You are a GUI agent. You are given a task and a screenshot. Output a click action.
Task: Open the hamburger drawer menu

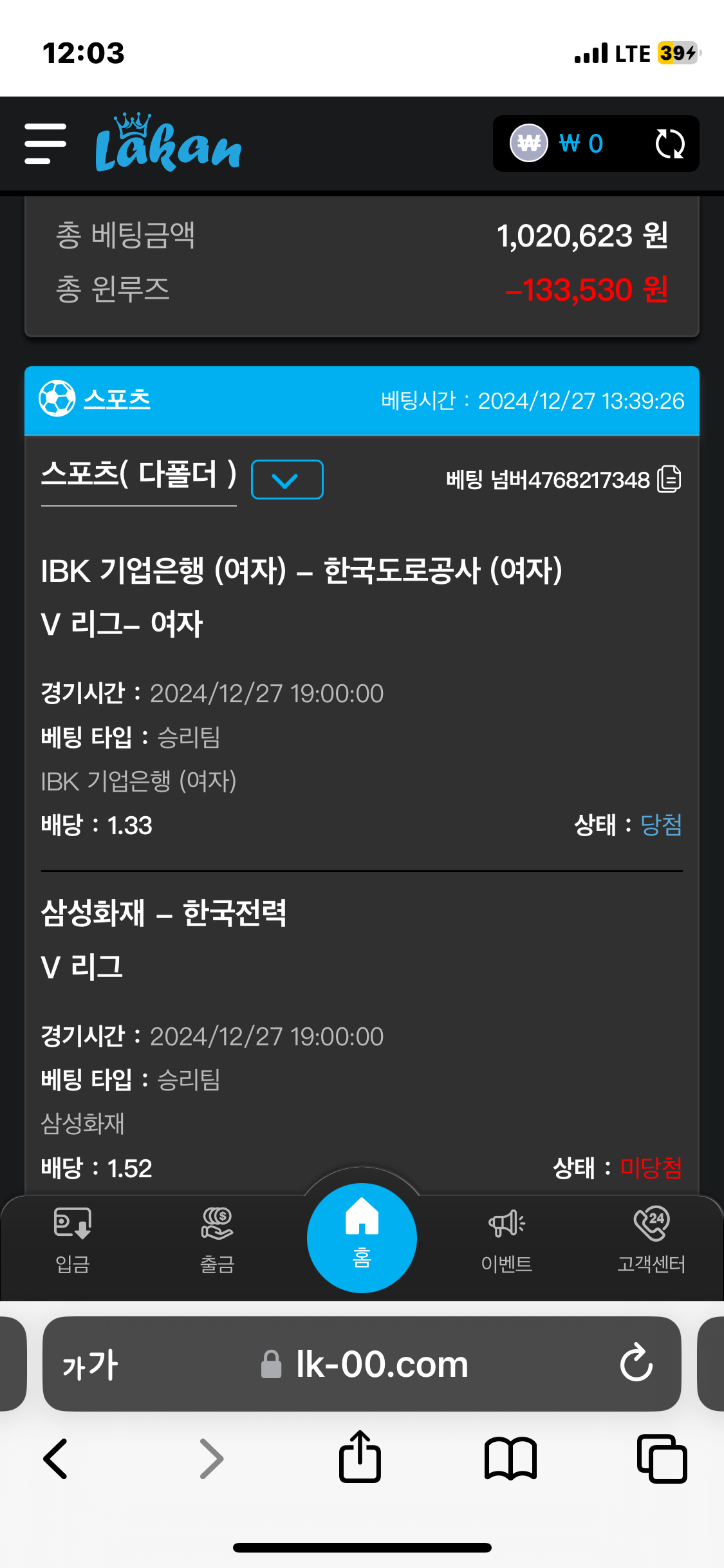pyautogui.click(x=45, y=144)
